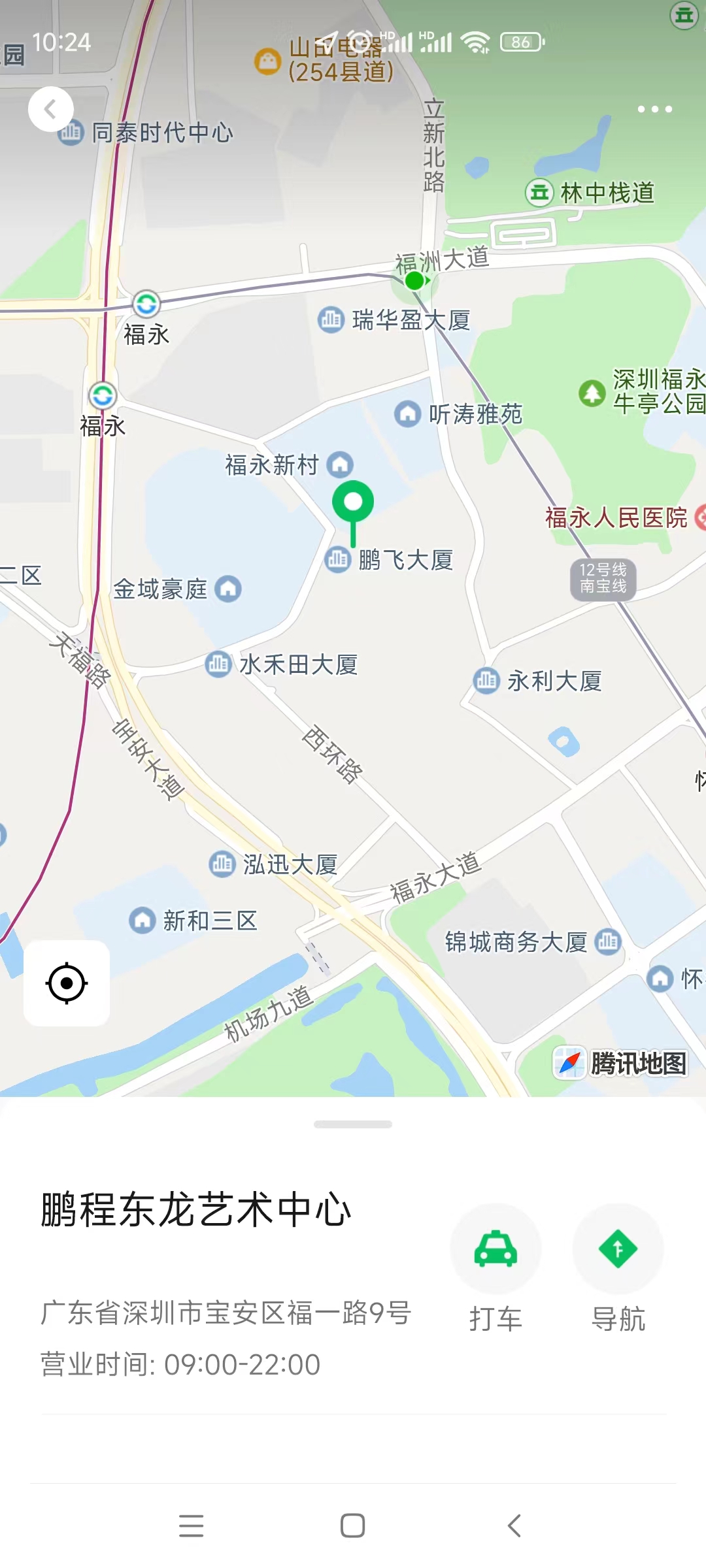Recenter map on my current location
This screenshot has height=1568, width=706.
[x=67, y=983]
